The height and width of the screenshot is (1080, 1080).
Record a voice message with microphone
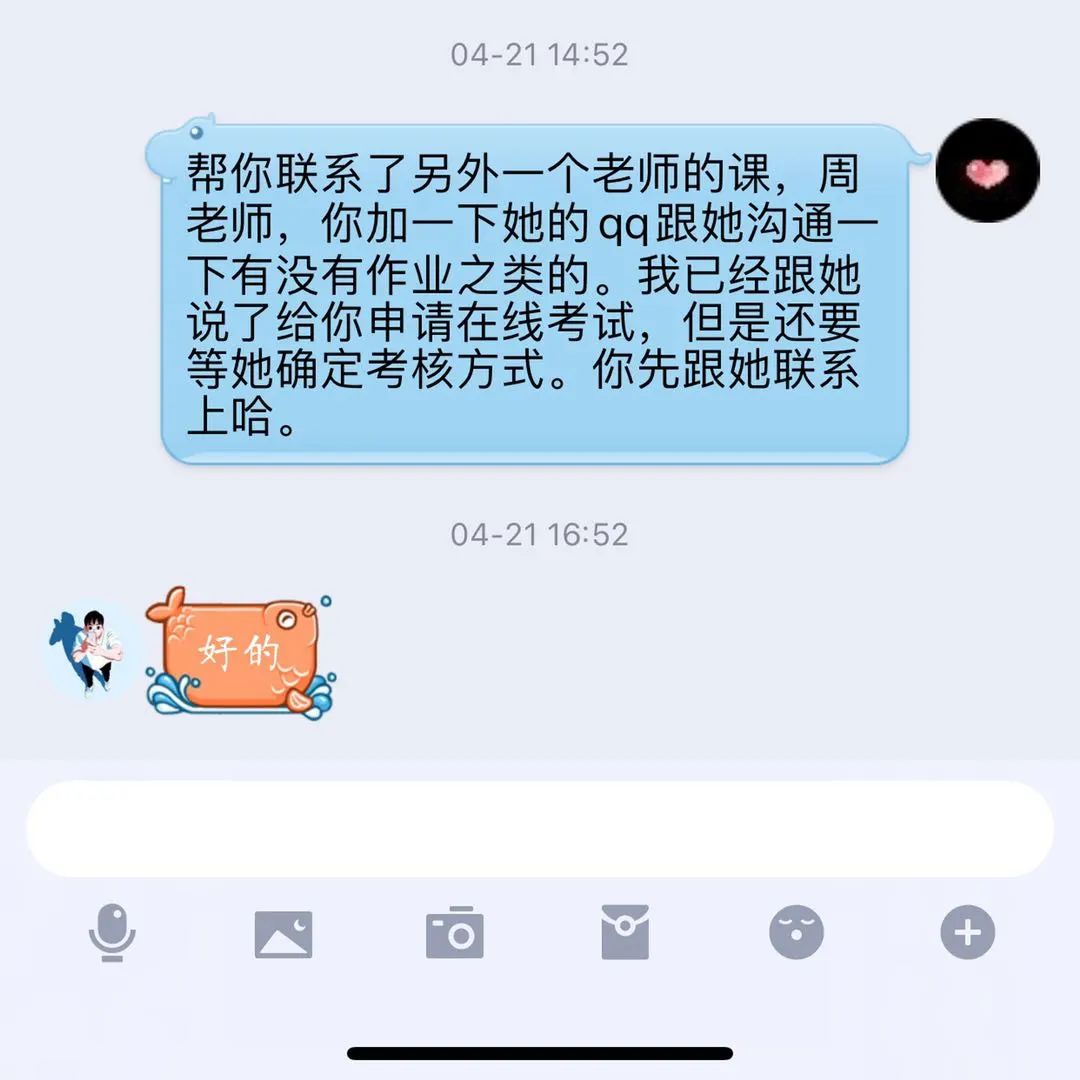coord(112,933)
